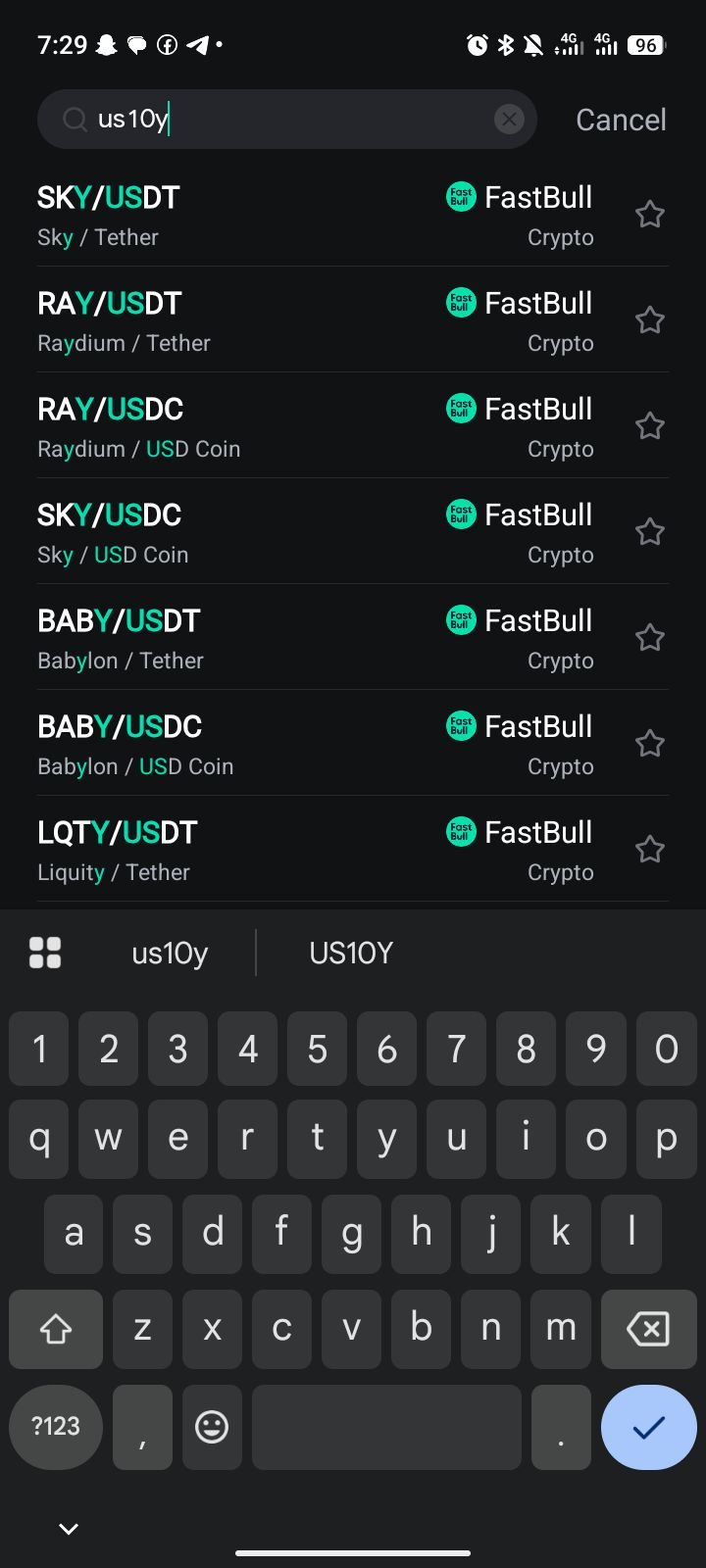This screenshot has width=706, height=1568.
Task: Open the SKY/USDT result
Action: [x=235, y=216]
